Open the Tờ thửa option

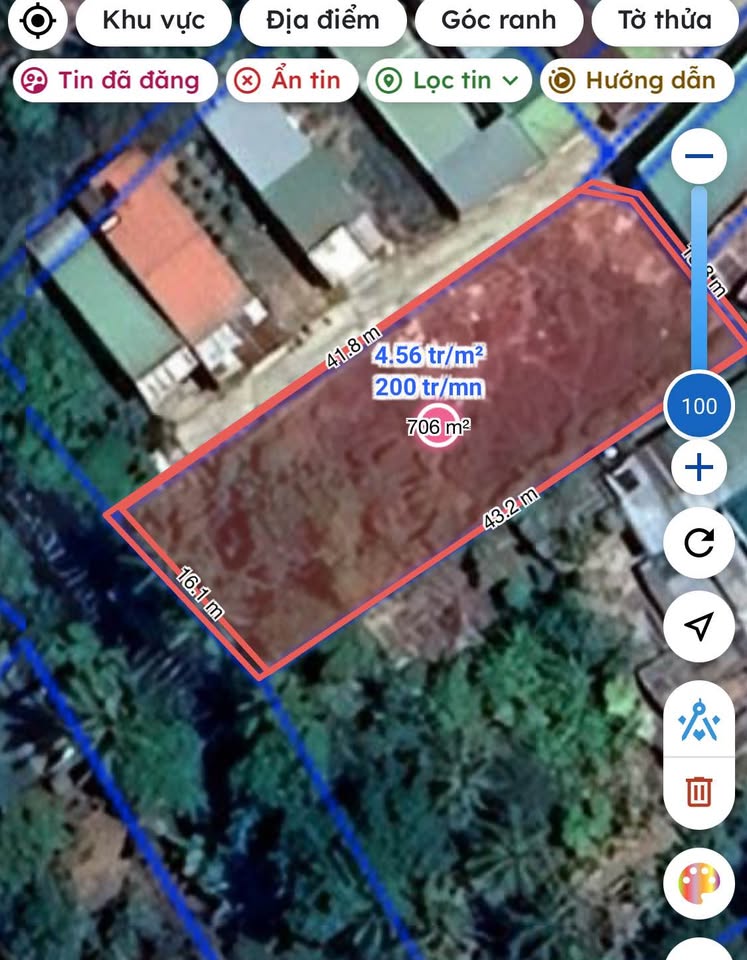pos(665,20)
